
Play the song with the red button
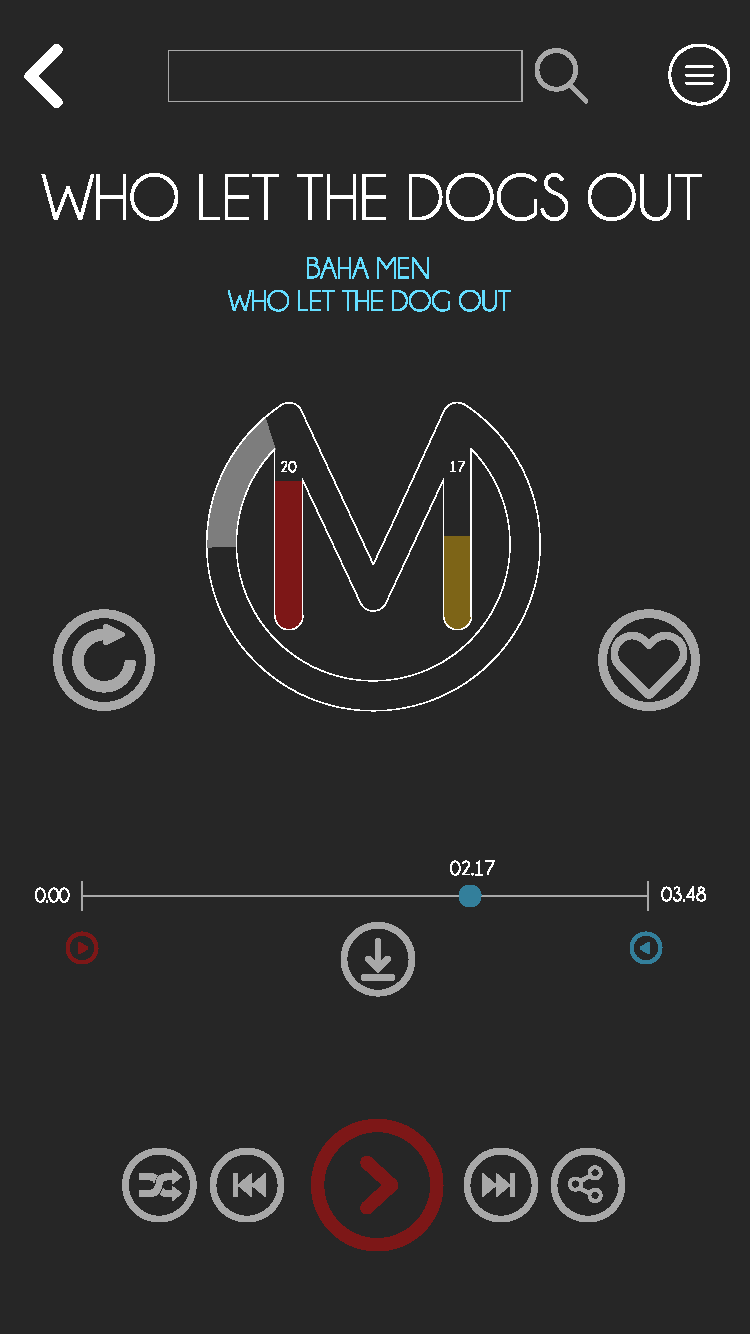click(x=377, y=1185)
